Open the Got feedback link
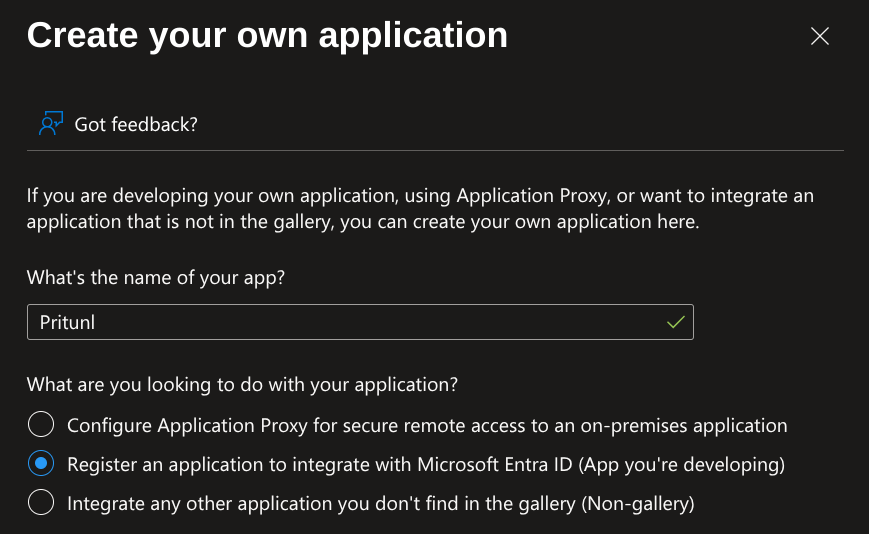Screen dimensions: 869x534 pyautogui.click(x=135, y=124)
